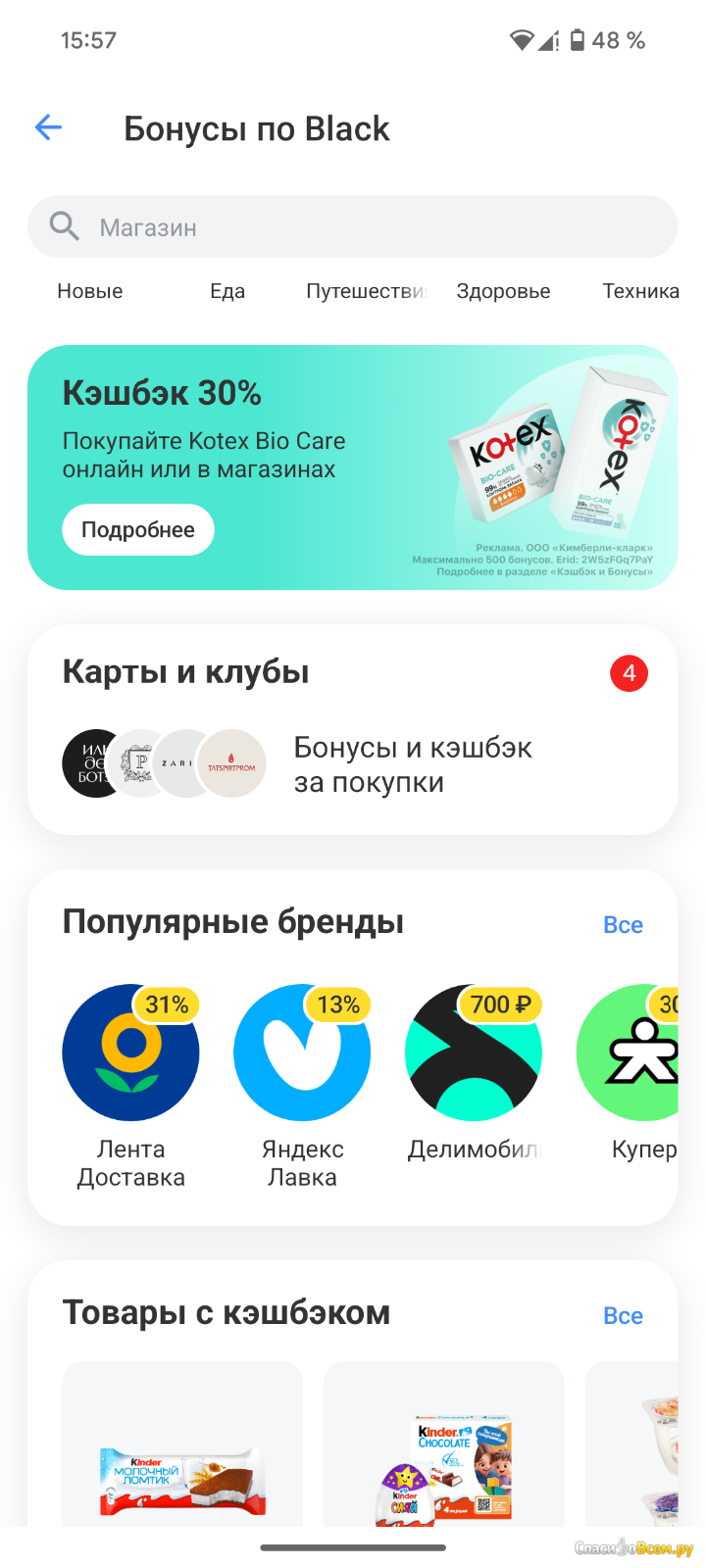Open the Kinder Chocolate product card
This screenshot has width=706, height=1568.
point(444,1445)
